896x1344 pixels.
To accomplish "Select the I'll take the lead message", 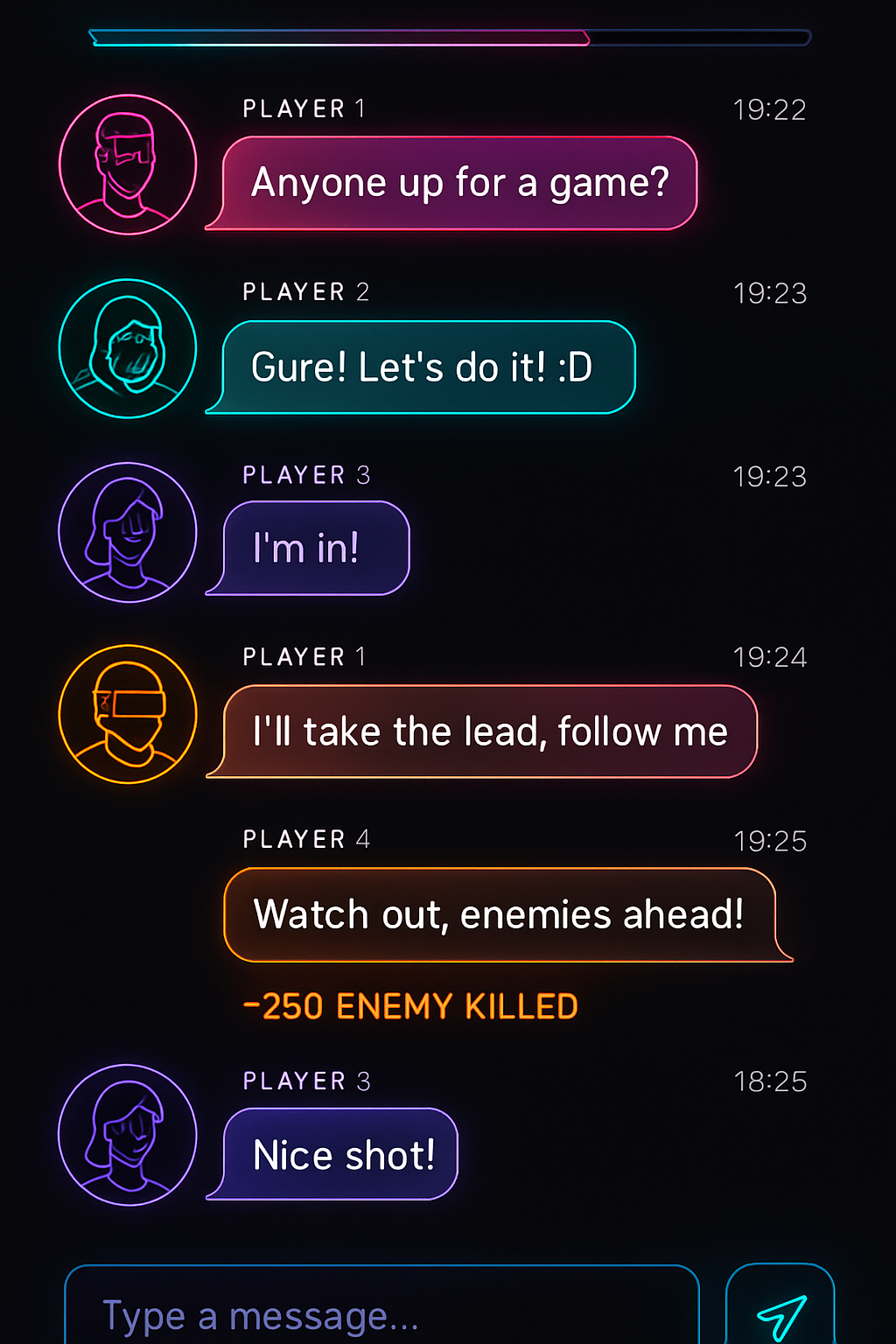I will pos(488,731).
